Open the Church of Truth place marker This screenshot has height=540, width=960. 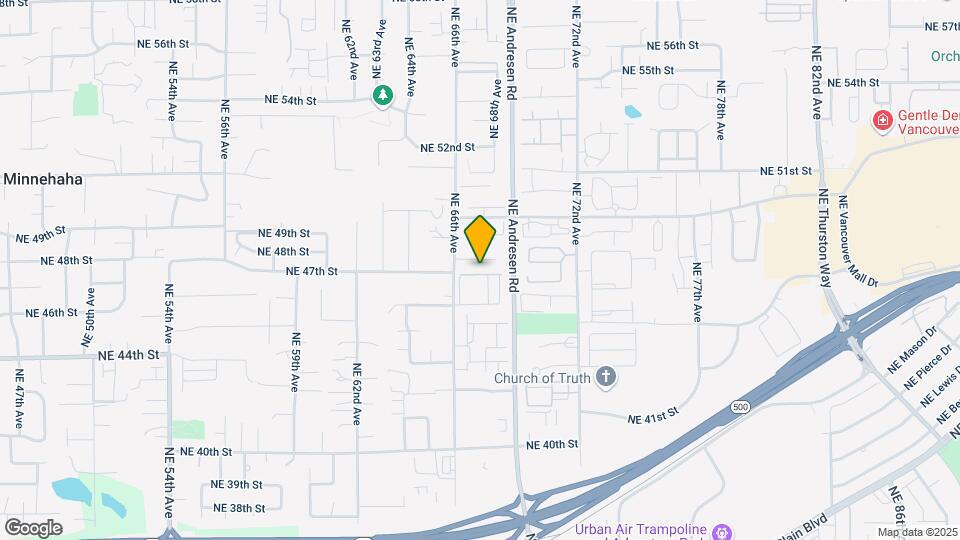(605, 378)
